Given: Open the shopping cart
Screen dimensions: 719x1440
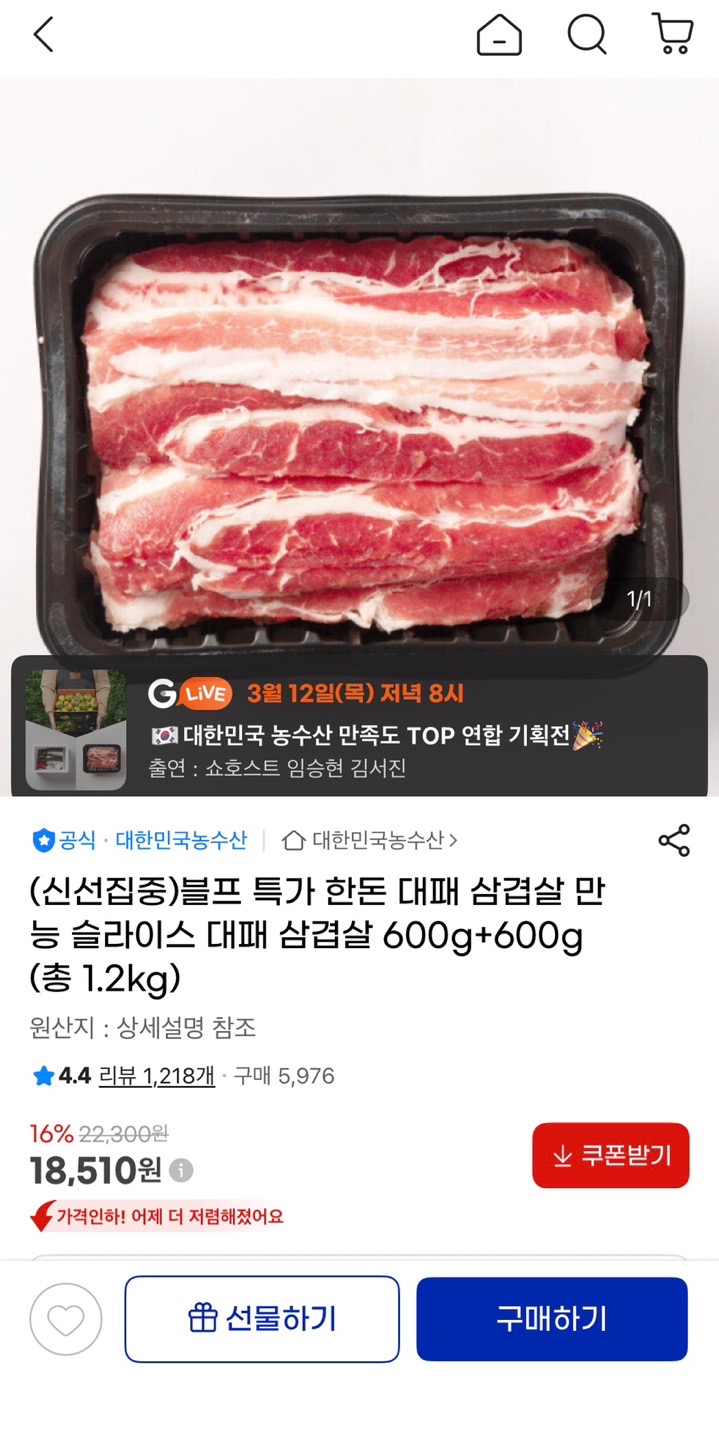Looking at the screenshot, I should coord(672,34).
